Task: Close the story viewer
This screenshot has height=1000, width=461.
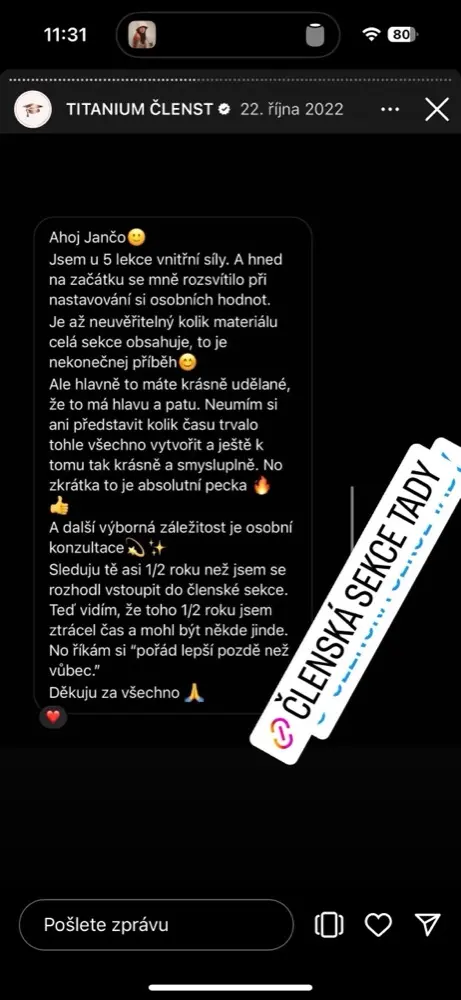Action: click(x=437, y=110)
